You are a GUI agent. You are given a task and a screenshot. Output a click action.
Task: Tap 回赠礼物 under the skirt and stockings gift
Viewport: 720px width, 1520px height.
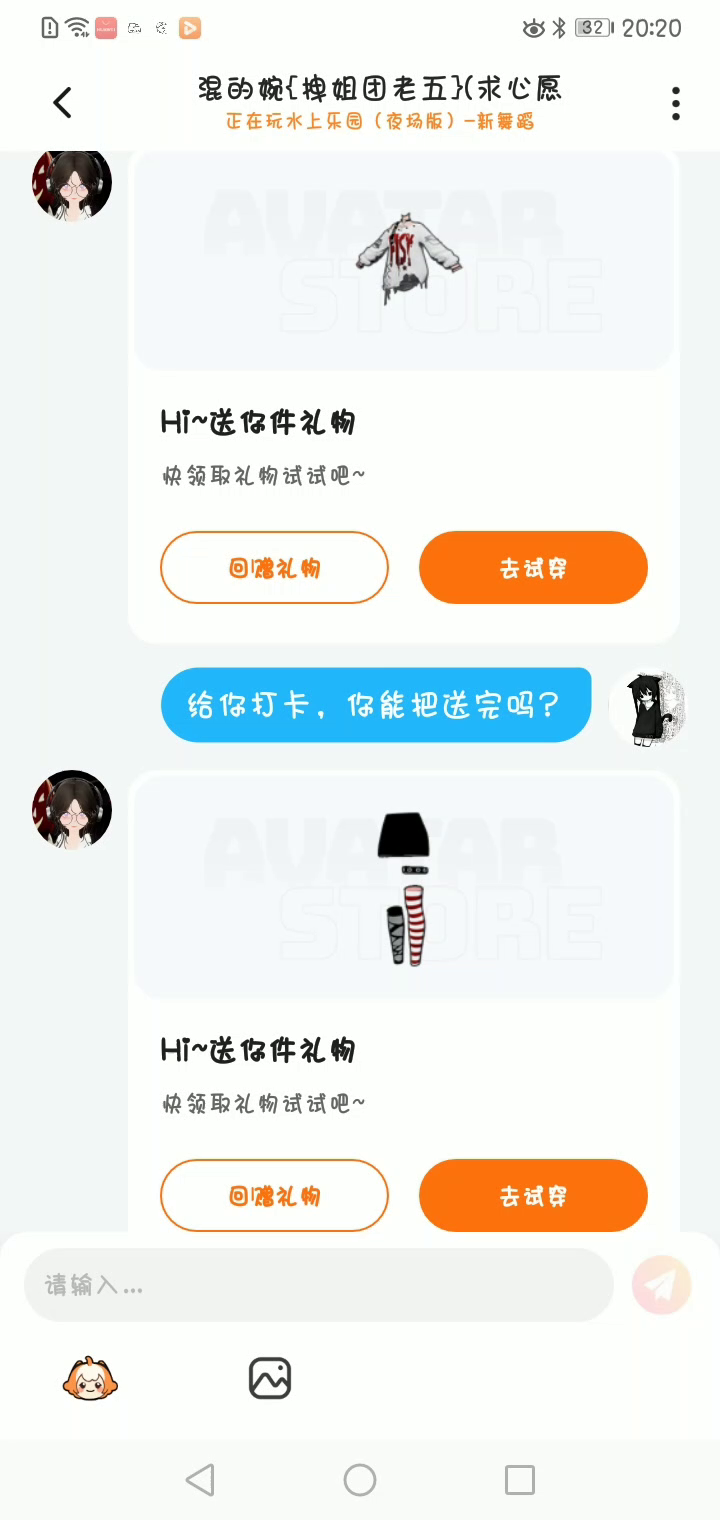click(x=274, y=1196)
